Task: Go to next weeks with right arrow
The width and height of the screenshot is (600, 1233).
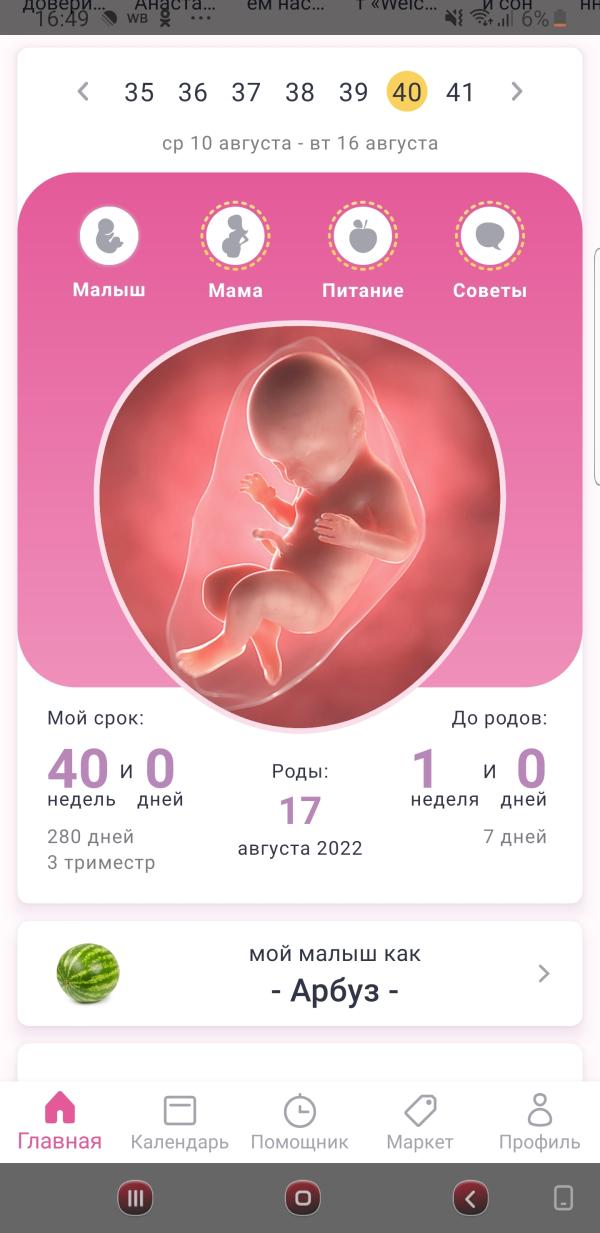Action: [x=516, y=92]
